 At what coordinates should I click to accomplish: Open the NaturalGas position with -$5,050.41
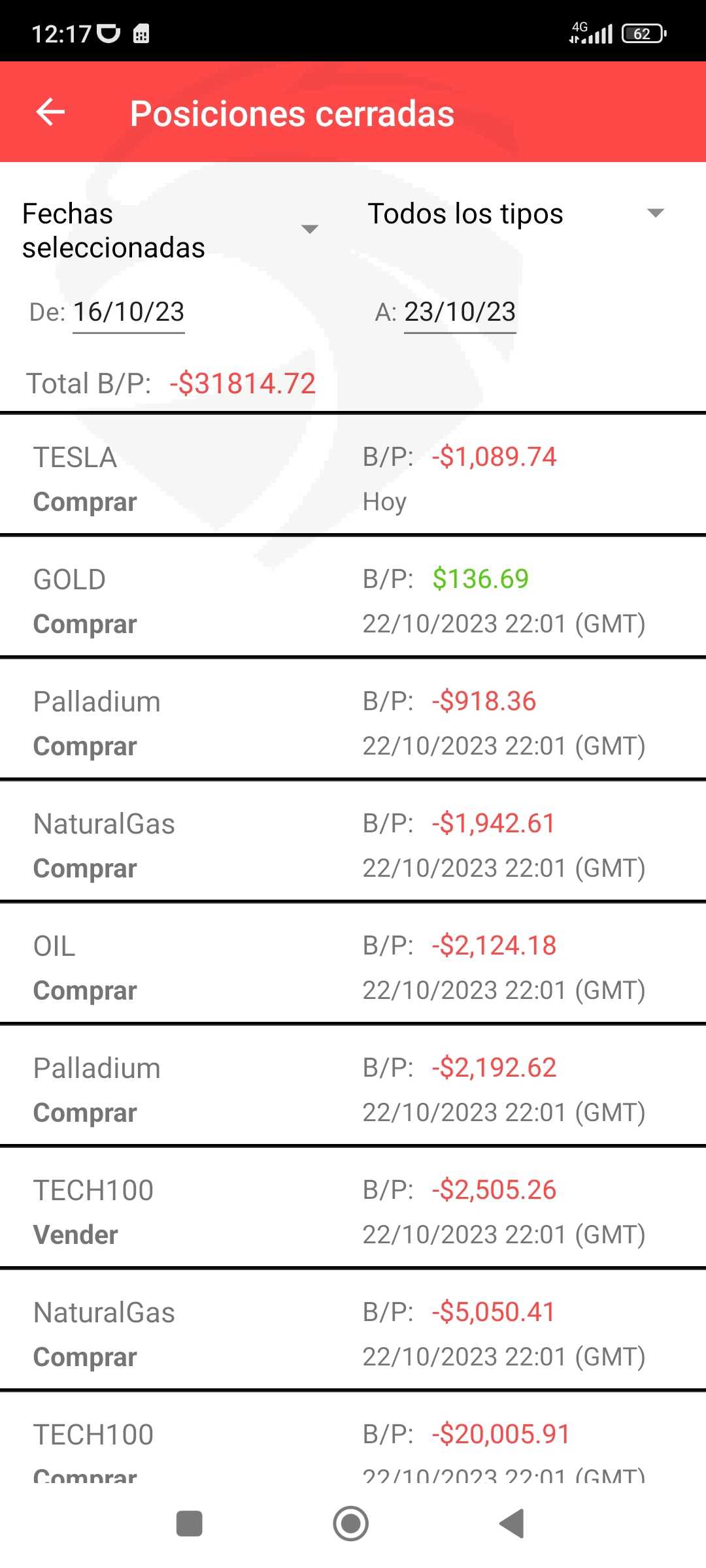click(353, 1330)
